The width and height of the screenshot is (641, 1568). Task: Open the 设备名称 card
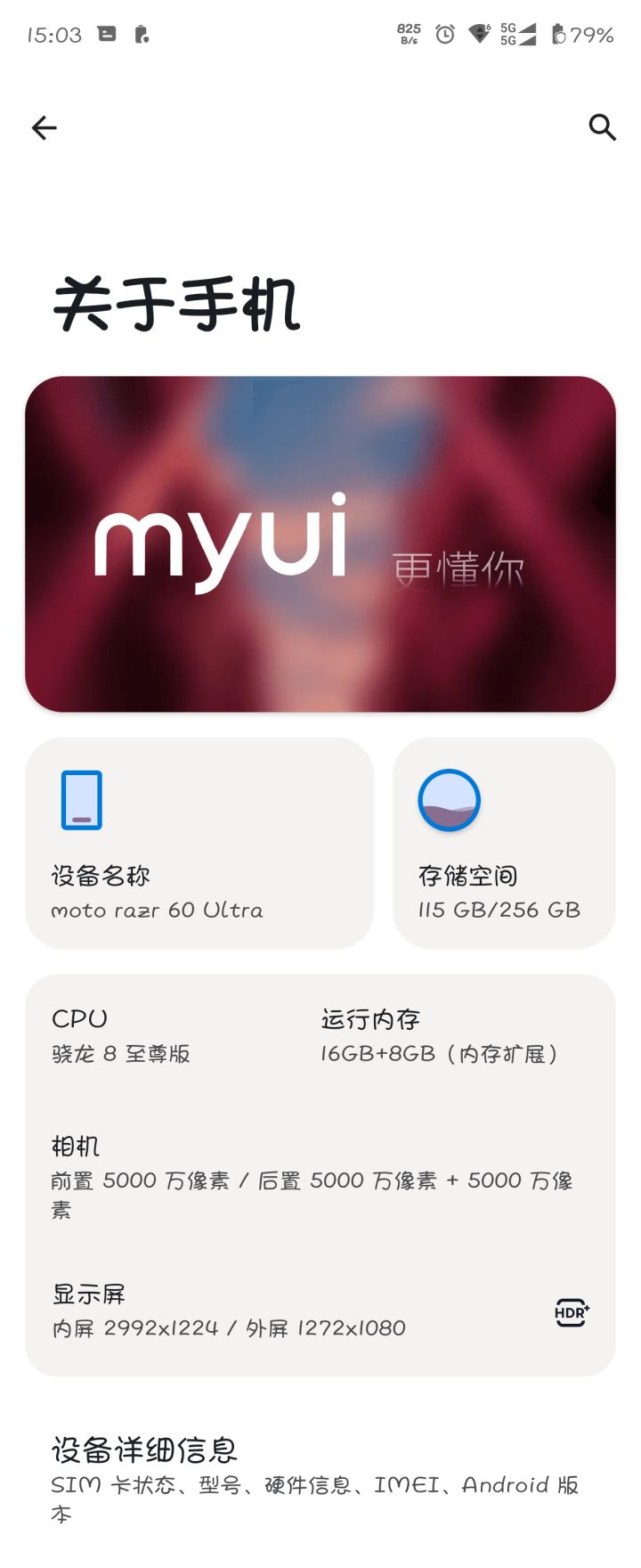coord(199,843)
